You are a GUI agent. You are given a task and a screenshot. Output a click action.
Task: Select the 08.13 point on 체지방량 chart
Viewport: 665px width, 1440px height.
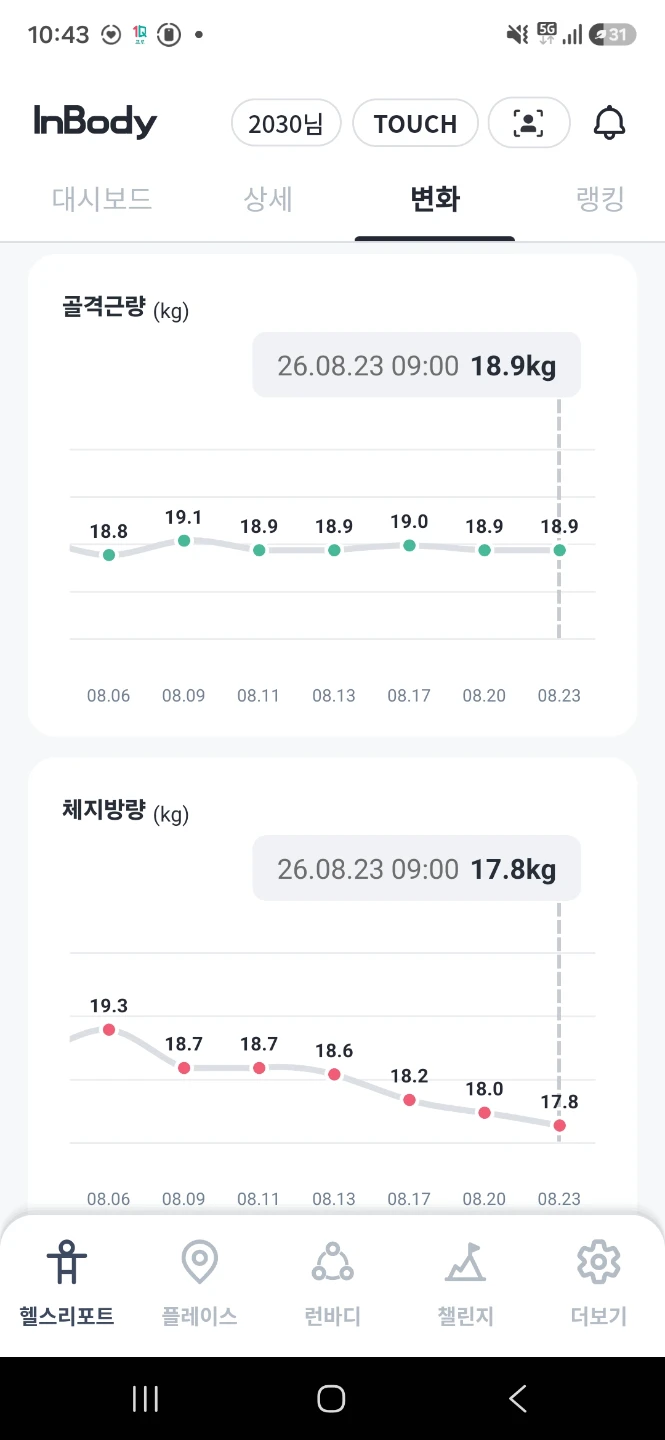pyautogui.click(x=334, y=1074)
